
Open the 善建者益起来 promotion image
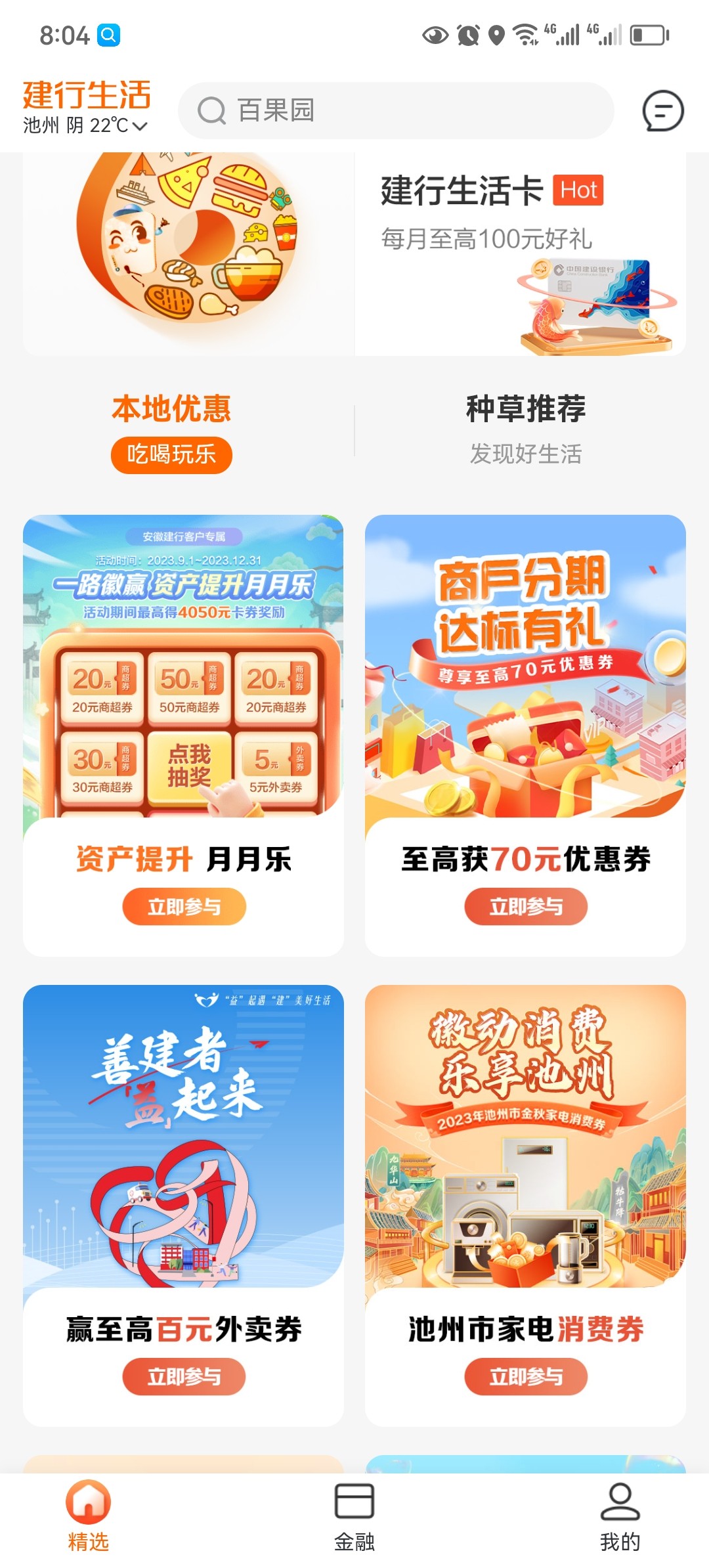click(183, 1136)
